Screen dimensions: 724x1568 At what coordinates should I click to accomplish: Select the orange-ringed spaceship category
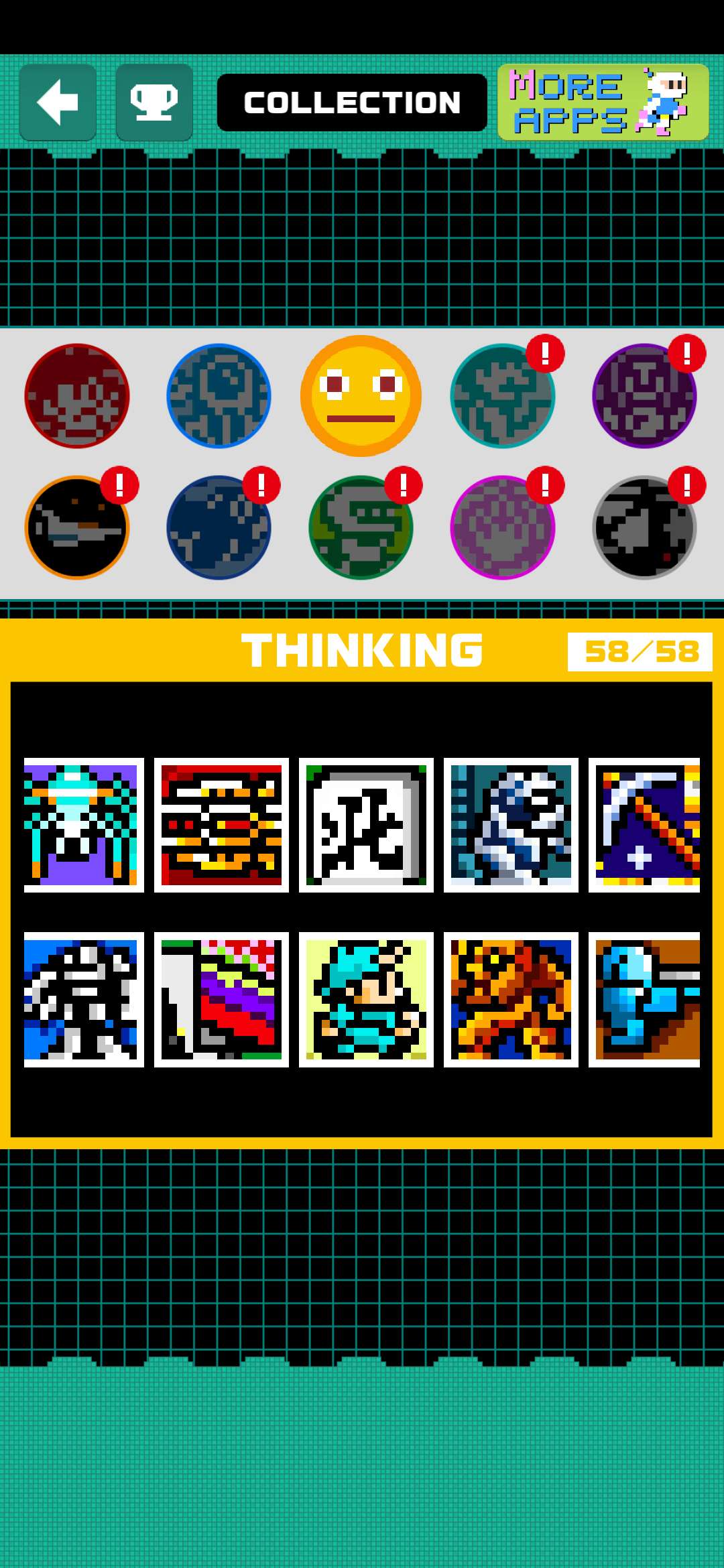(x=76, y=527)
